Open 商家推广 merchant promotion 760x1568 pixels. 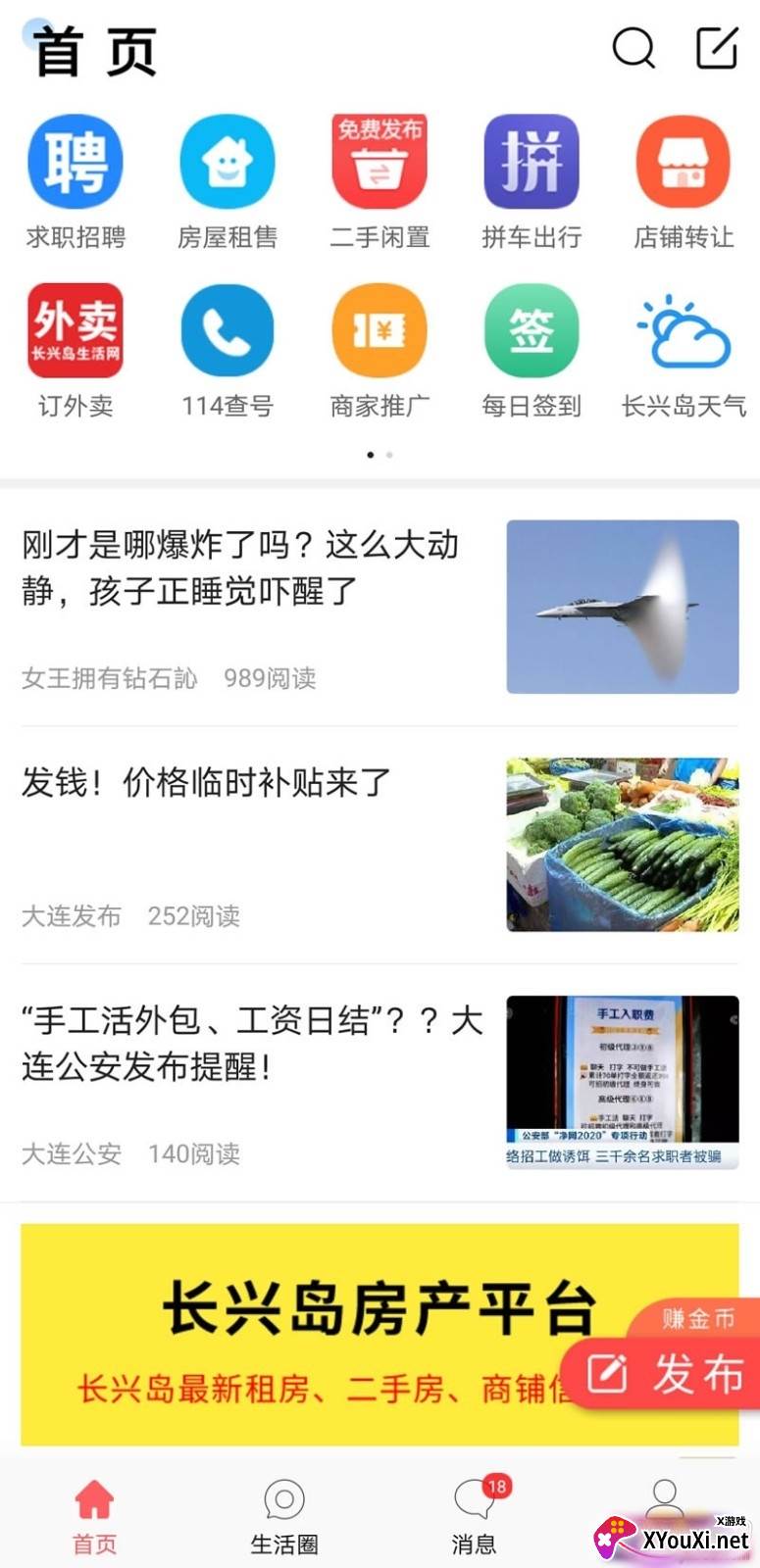coord(380,351)
